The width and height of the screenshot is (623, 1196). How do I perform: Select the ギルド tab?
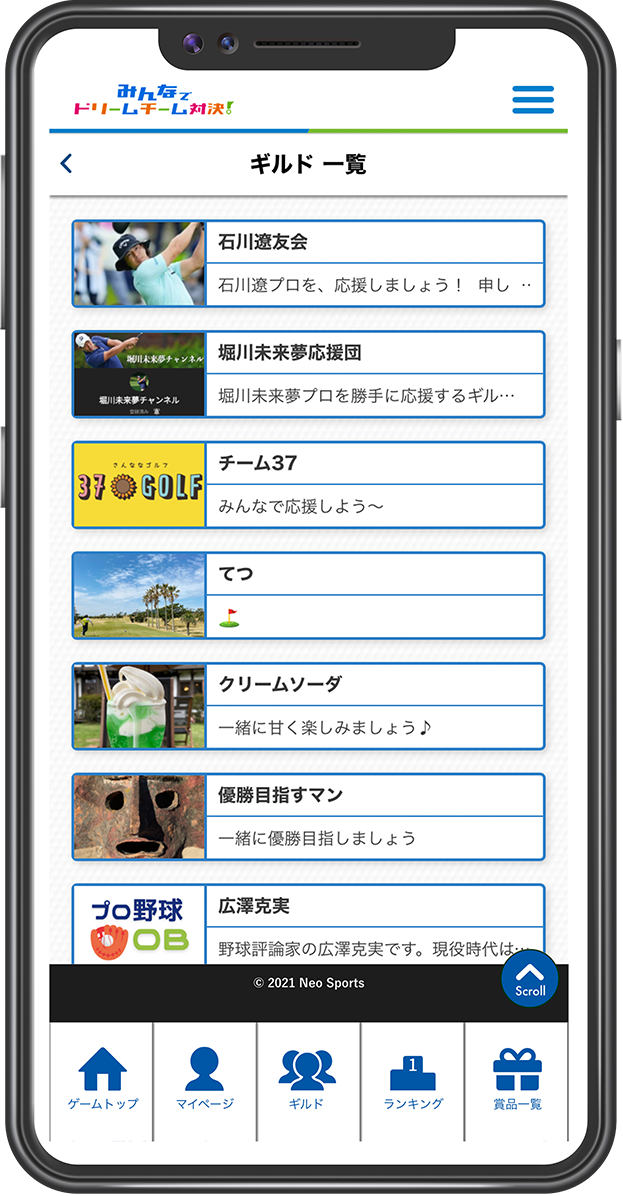(x=308, y=1081)
